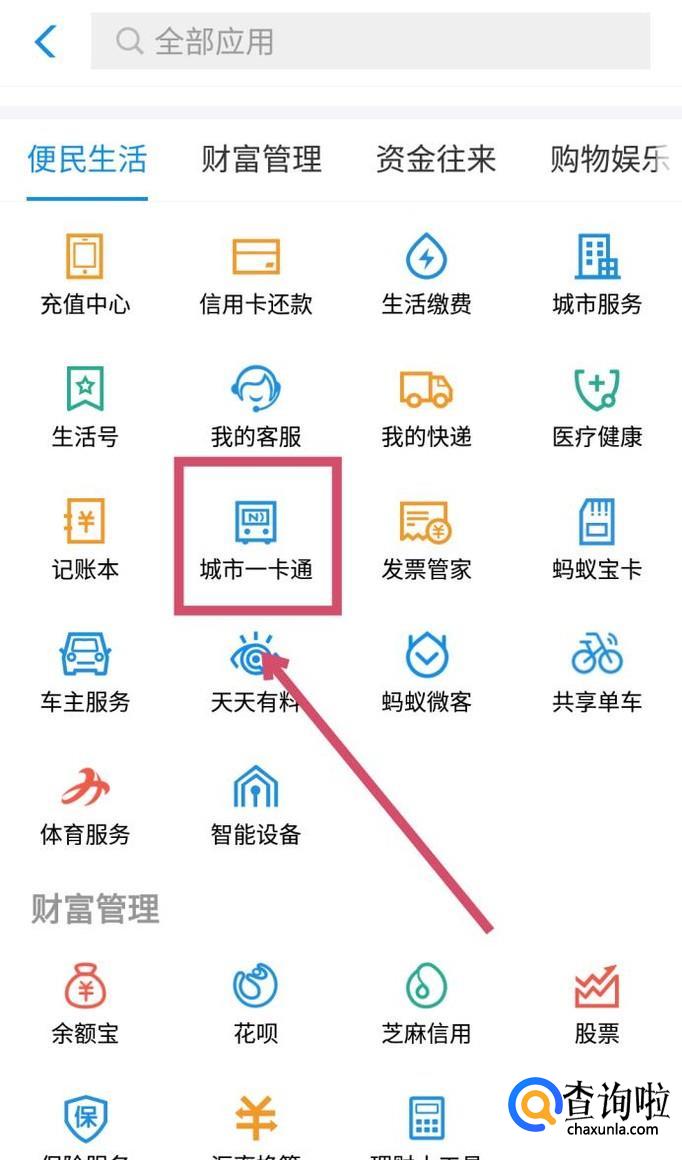
Task: Open 医疗健康
Action: coord(597,405)
